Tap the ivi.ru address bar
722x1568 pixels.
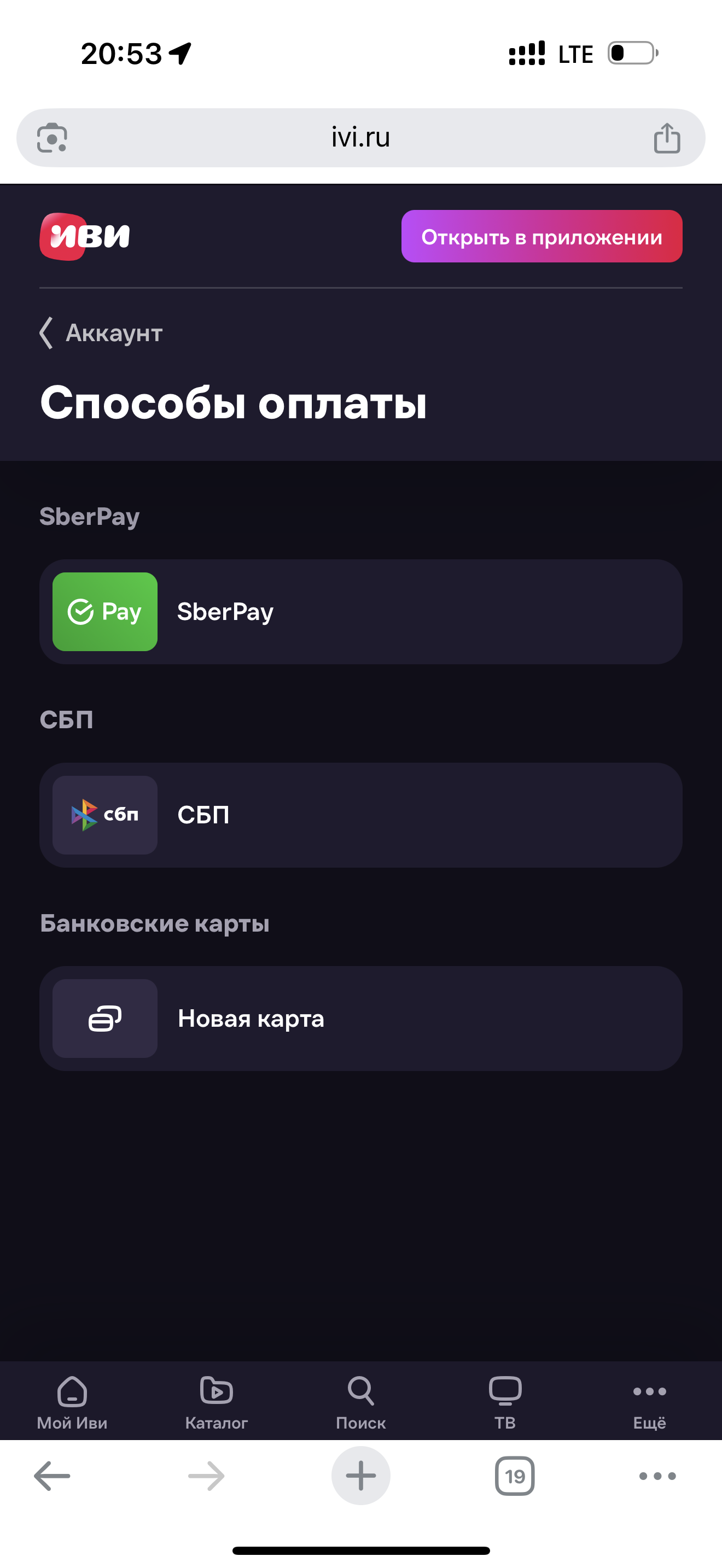point(360,138)
